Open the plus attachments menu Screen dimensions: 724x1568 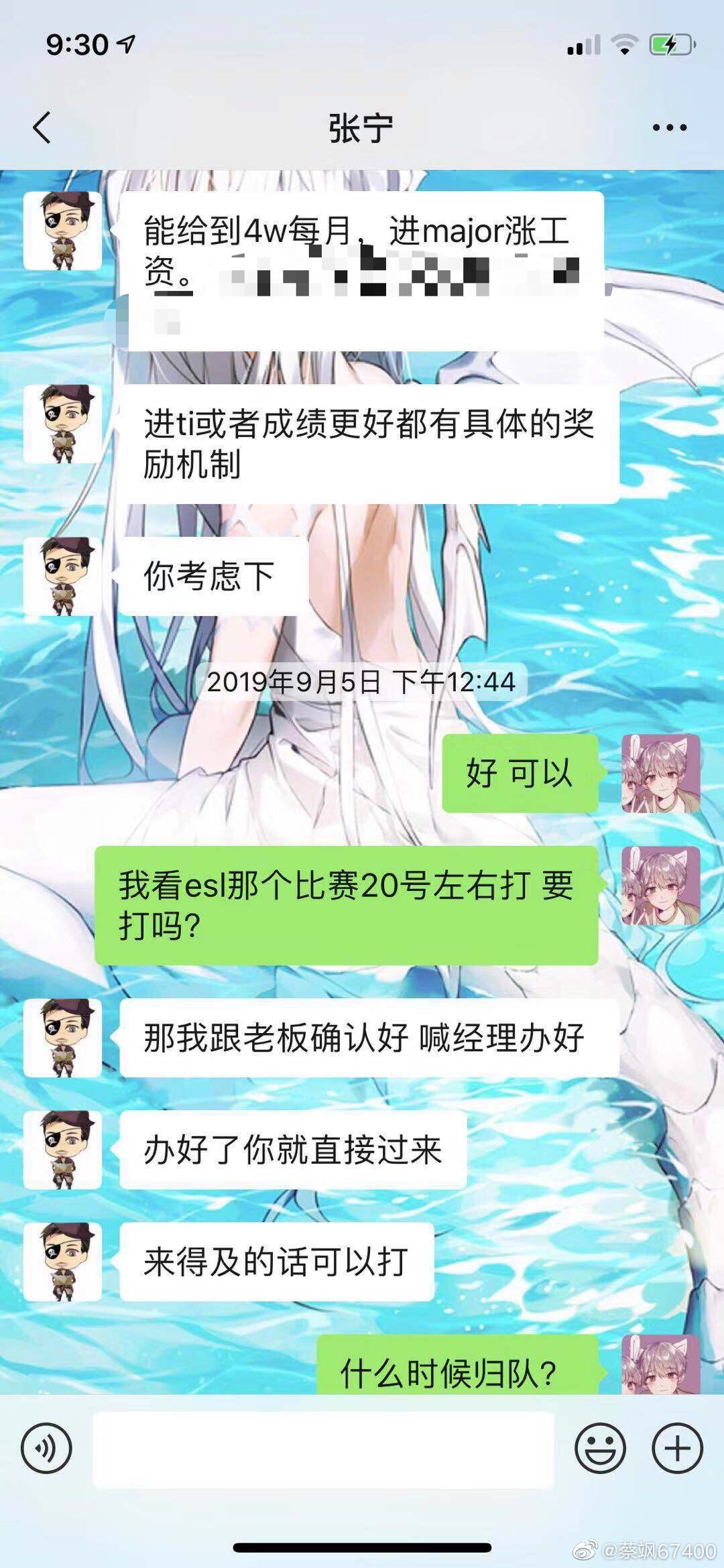[x=677, y=1449]
